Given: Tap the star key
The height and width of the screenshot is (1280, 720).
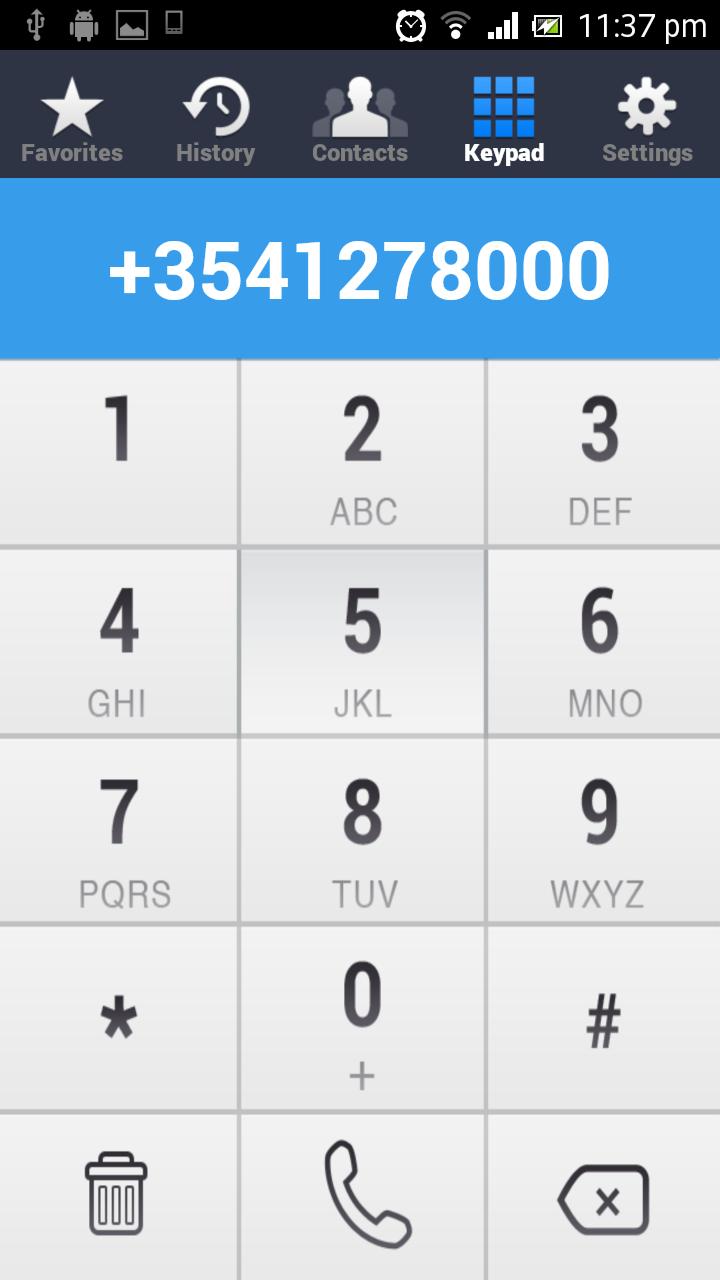Looking at the screenshot, I should point(119,1018).
